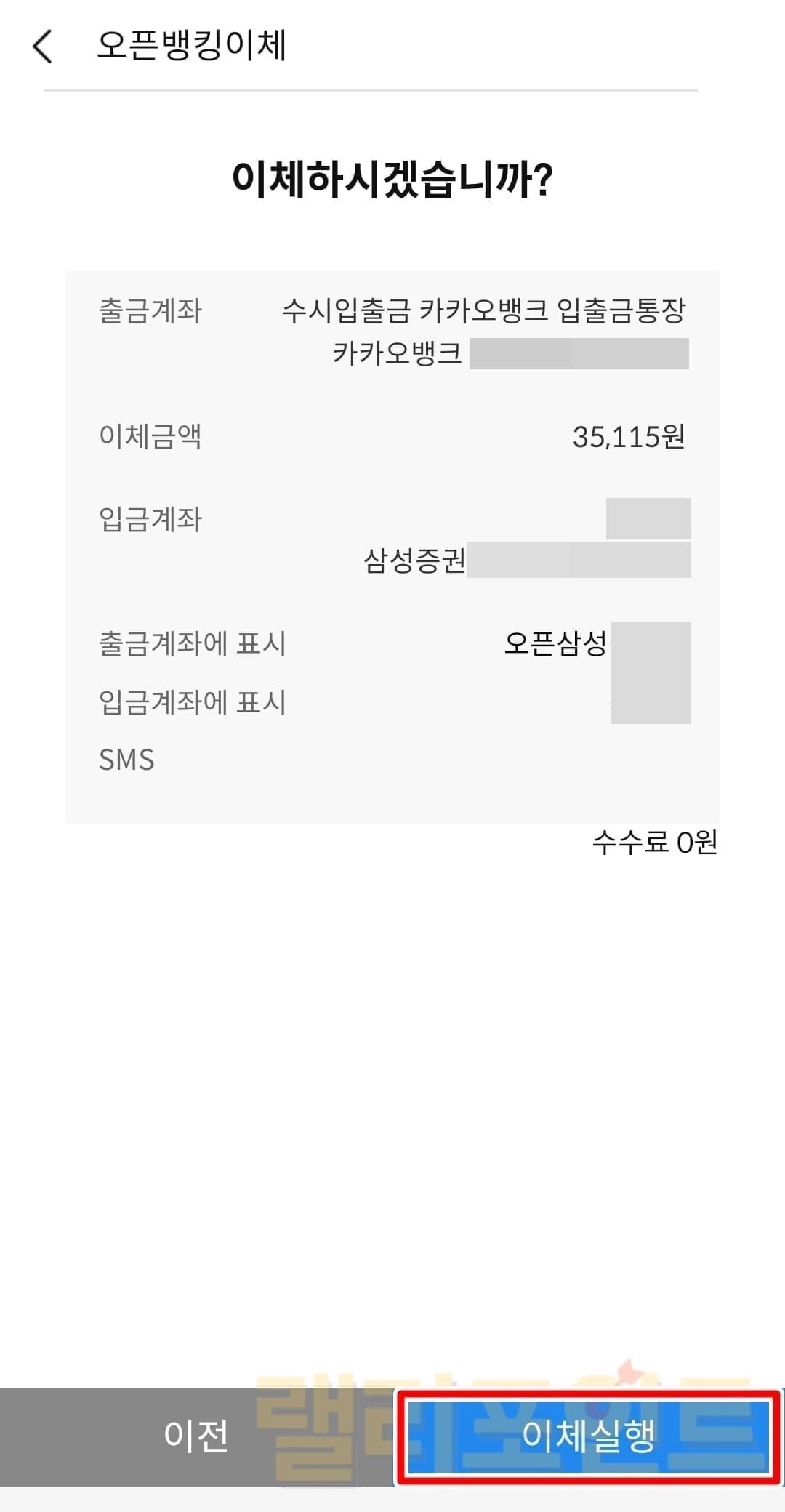Confirm transfer with 이체실행

coord(589,1436)
